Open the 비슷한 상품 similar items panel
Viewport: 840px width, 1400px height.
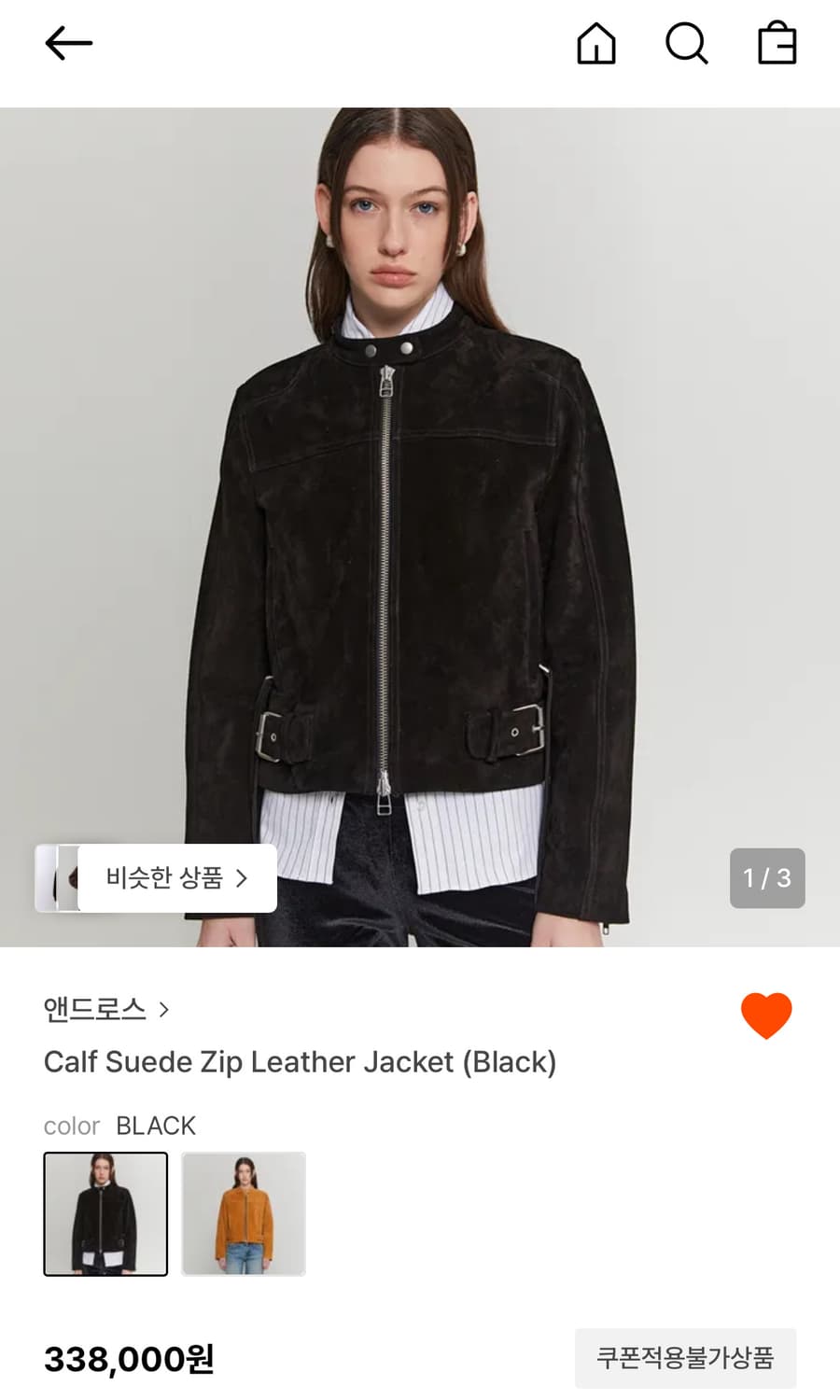168,877
